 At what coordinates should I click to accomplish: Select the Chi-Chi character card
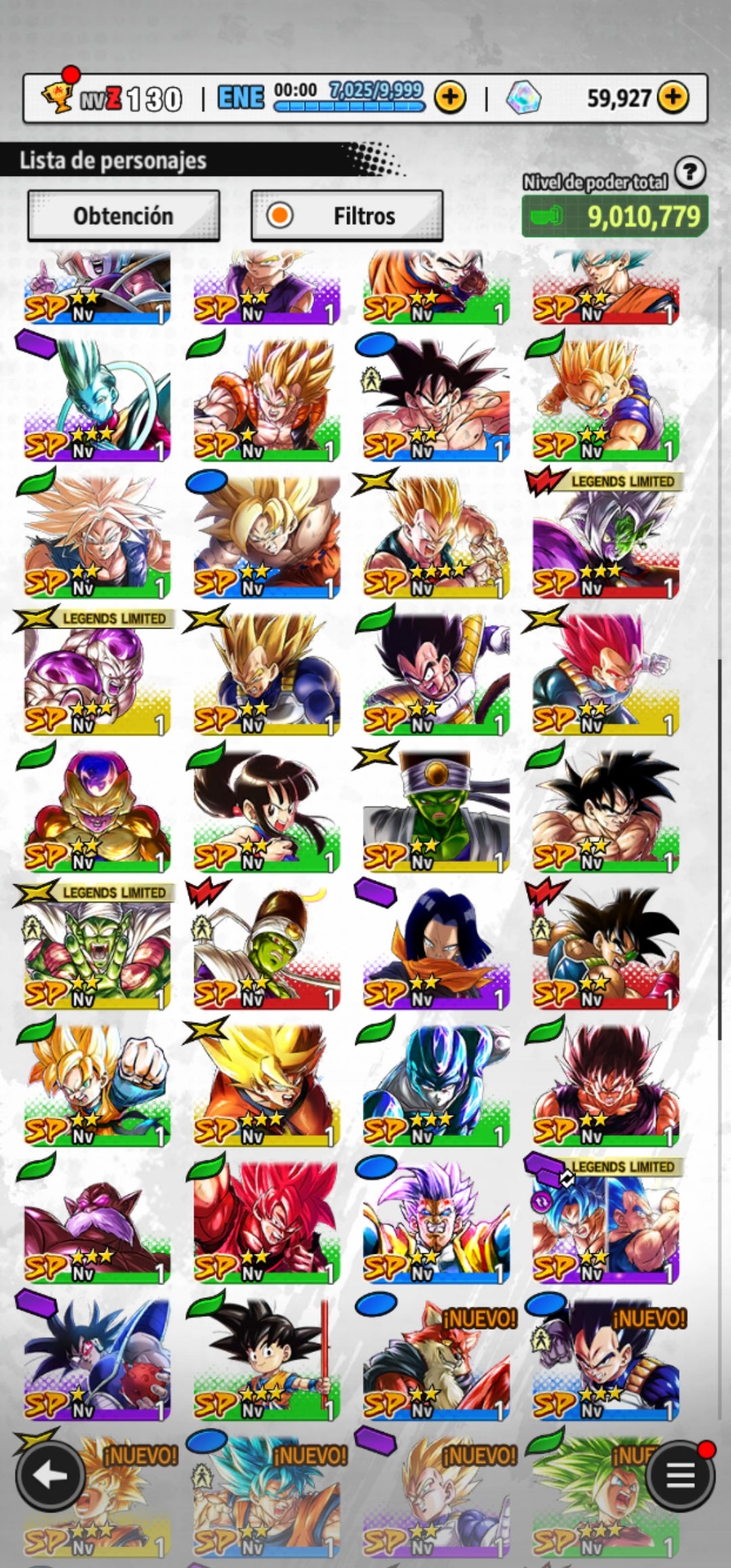[266, 810]
